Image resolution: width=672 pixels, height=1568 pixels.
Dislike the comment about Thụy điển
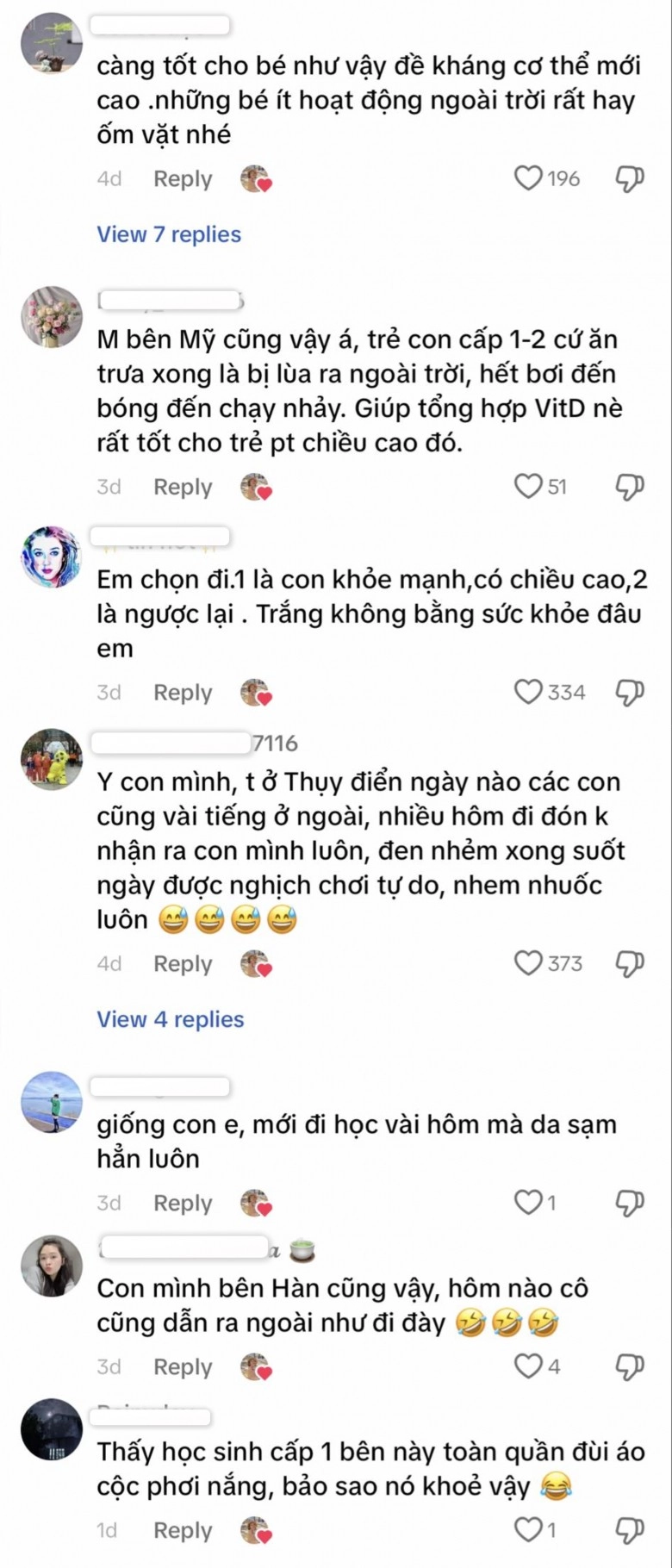tap(630, 963)
